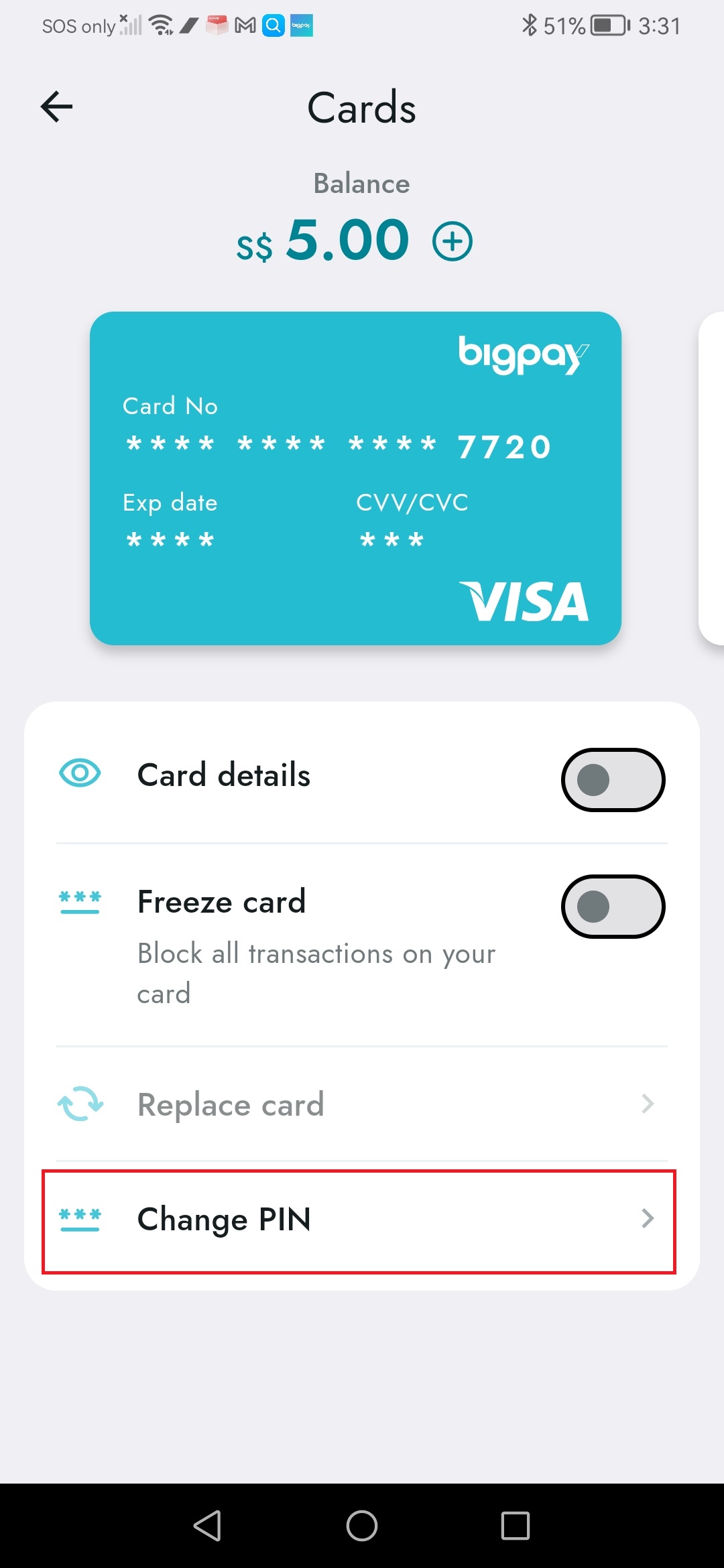Go back from the Cards screen

tap(57, 107)
